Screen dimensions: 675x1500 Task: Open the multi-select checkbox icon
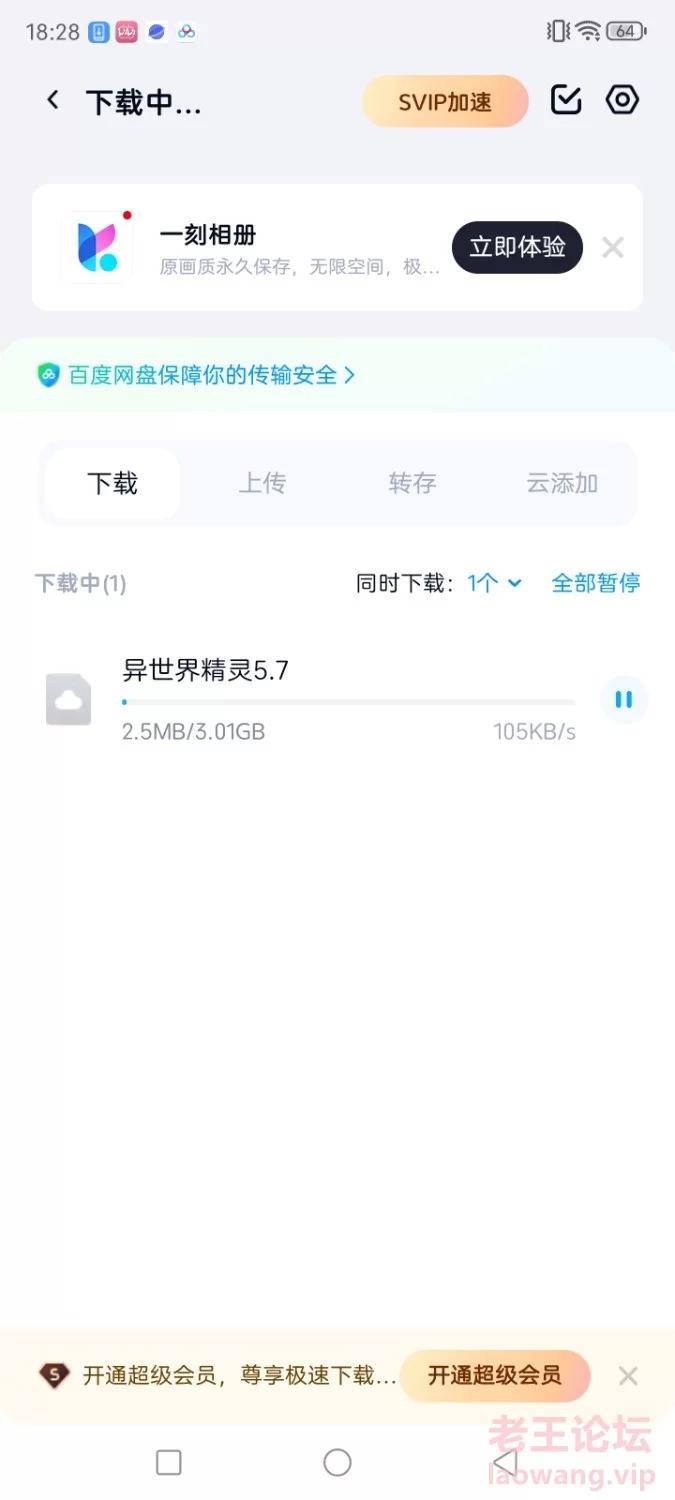[566, 100]
